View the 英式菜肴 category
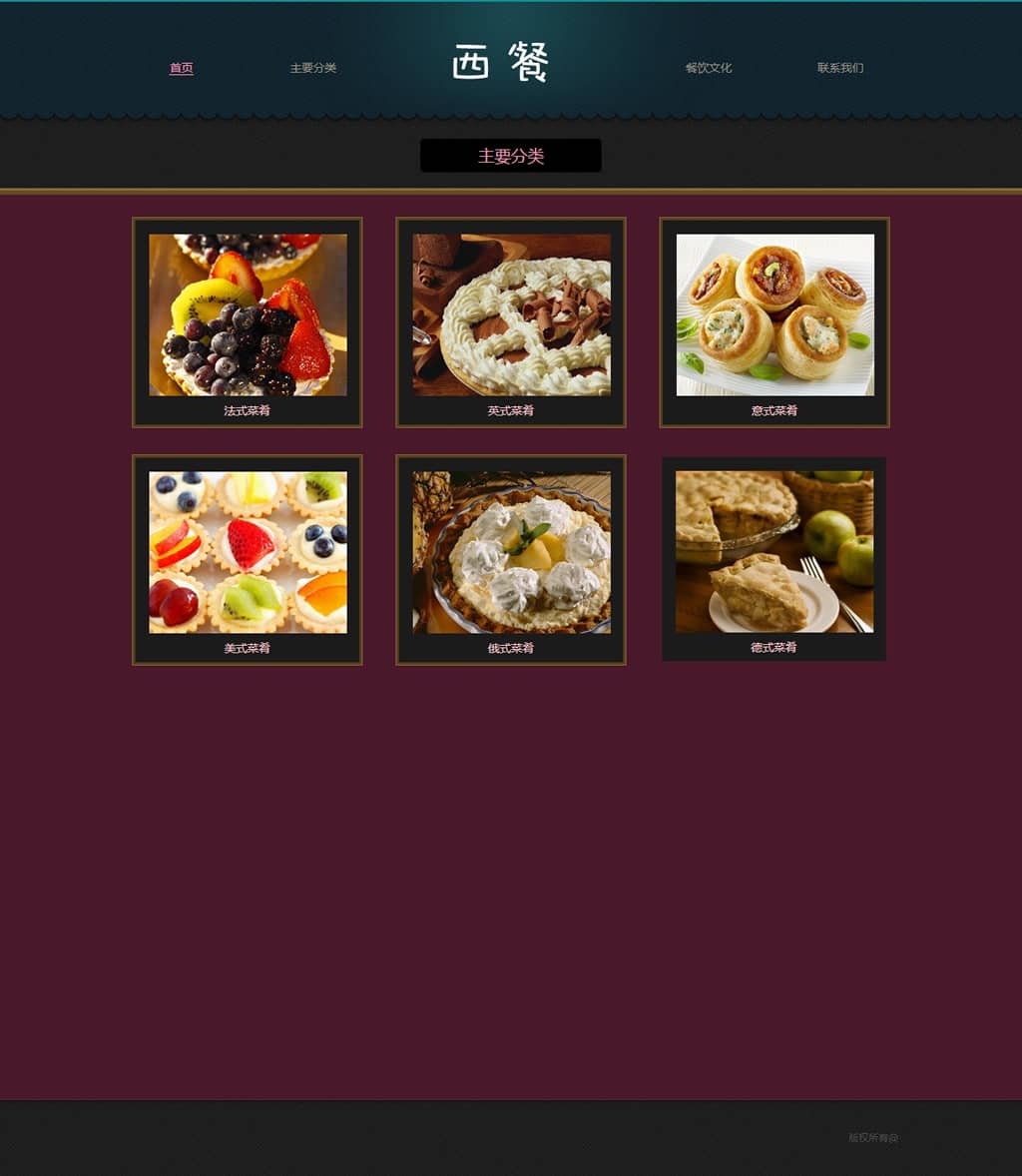The height and width of the screenshot is (1176, 1022). coord(511,321)
